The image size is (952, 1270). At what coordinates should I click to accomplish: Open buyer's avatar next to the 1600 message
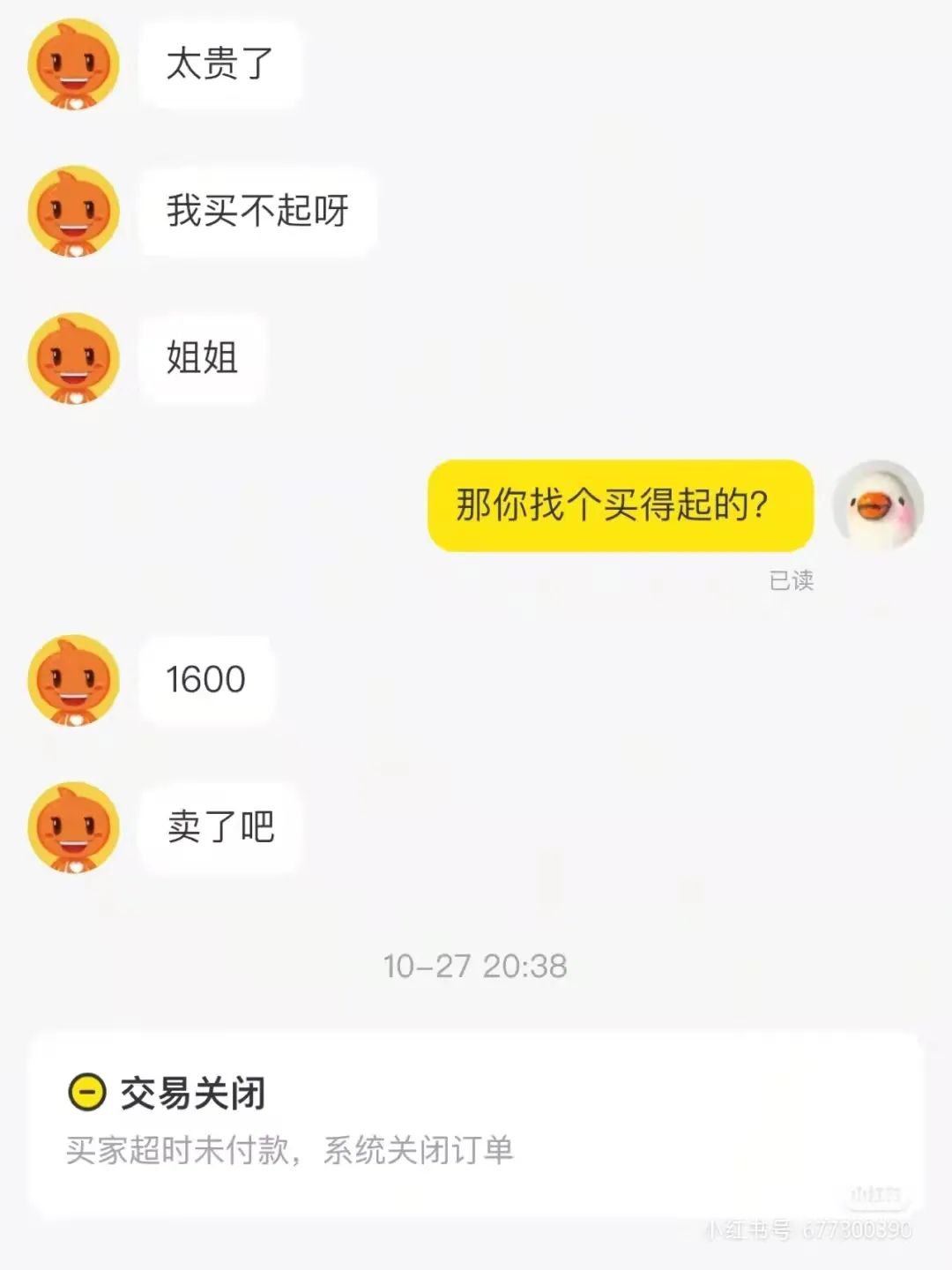coord(73,680)
